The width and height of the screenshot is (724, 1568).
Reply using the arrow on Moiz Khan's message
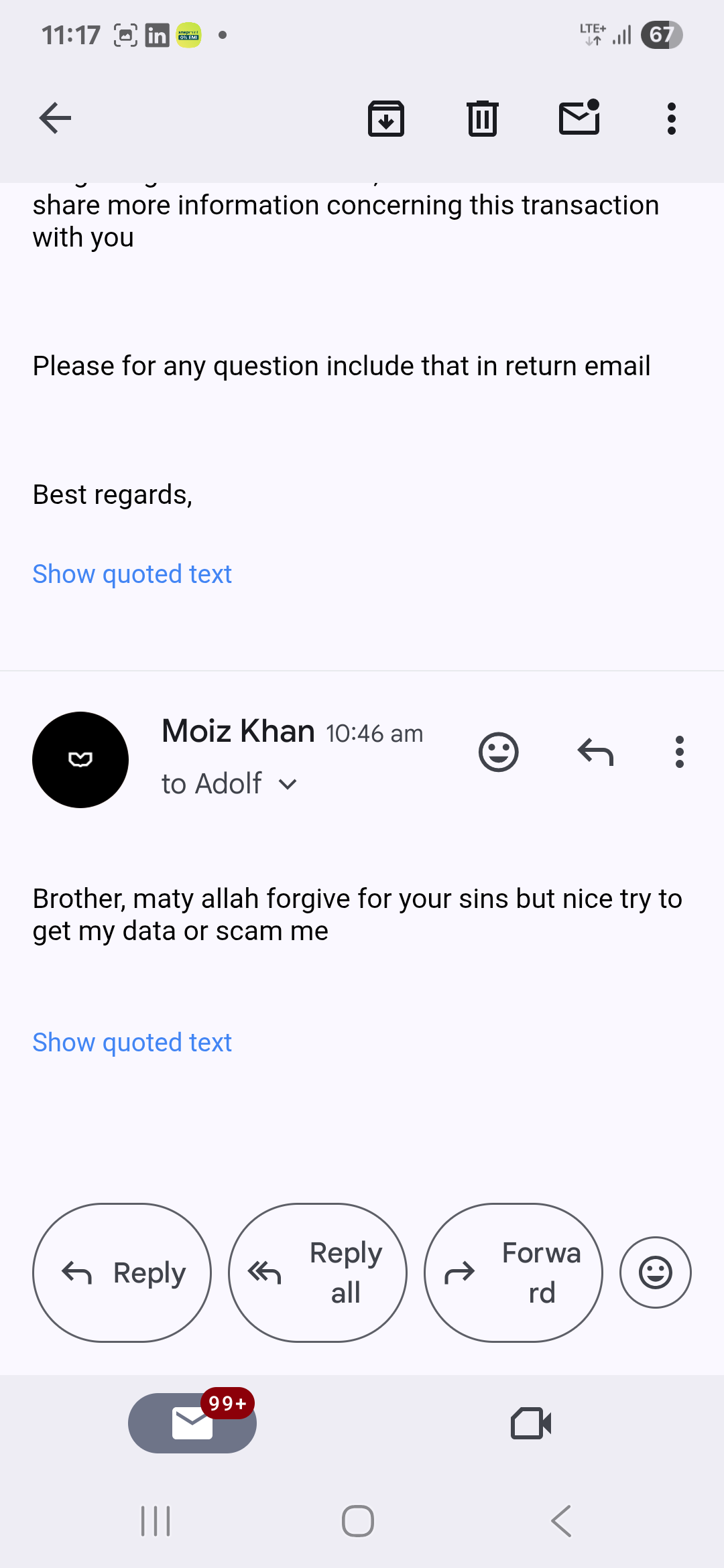tap(595, 752)
